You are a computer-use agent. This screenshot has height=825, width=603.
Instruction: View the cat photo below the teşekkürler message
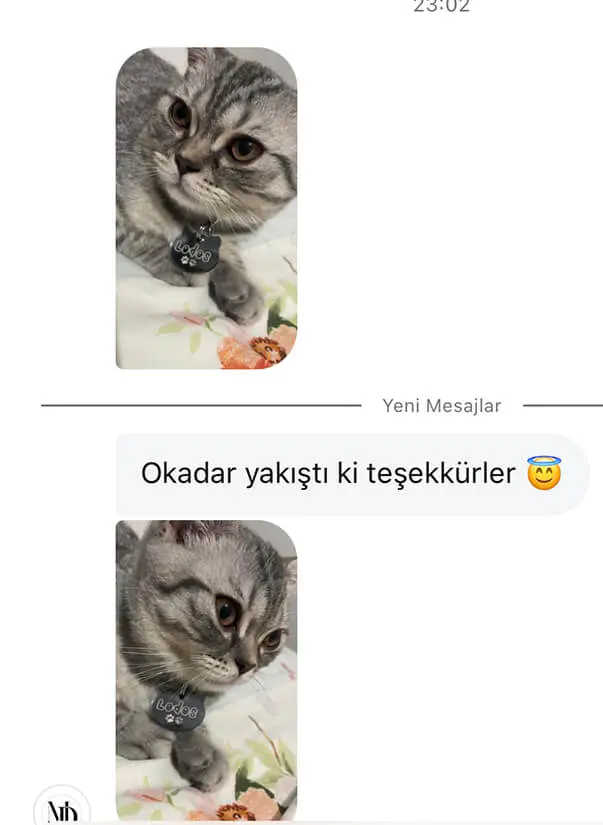point(206,668)
